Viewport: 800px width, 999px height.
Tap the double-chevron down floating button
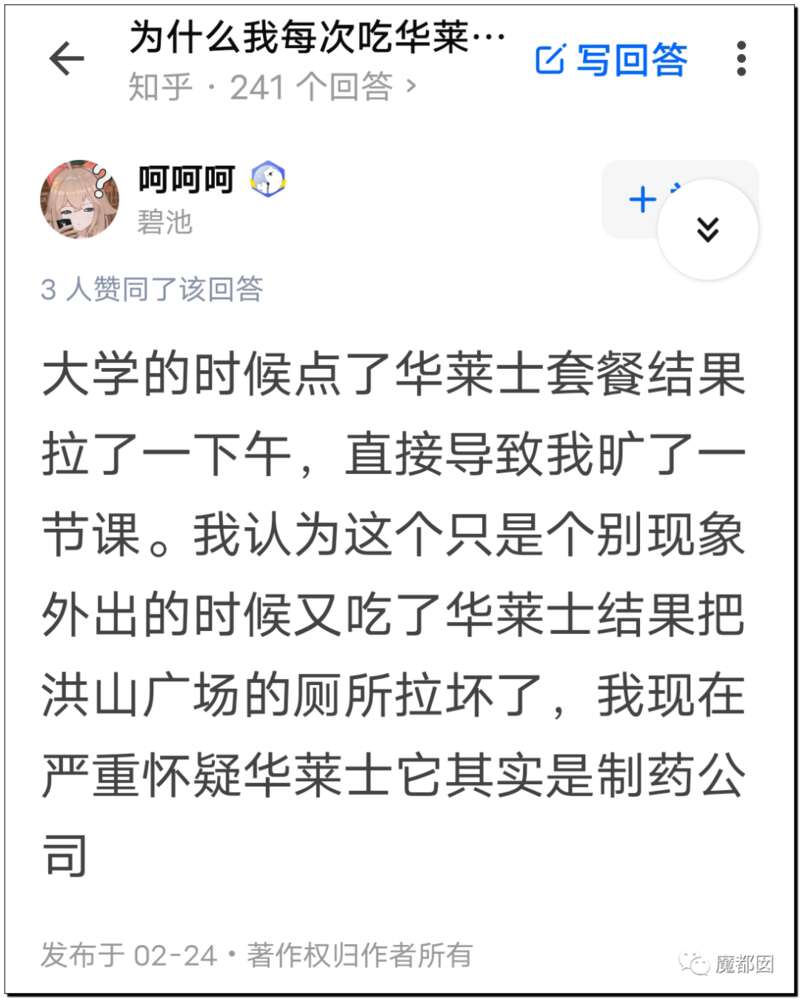point(707,230)
